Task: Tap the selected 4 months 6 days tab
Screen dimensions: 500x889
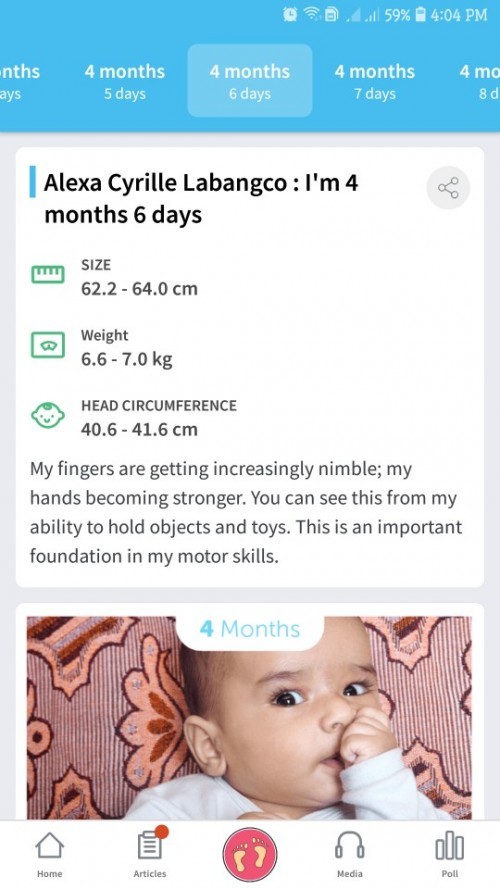Action: tap(250, 81)
